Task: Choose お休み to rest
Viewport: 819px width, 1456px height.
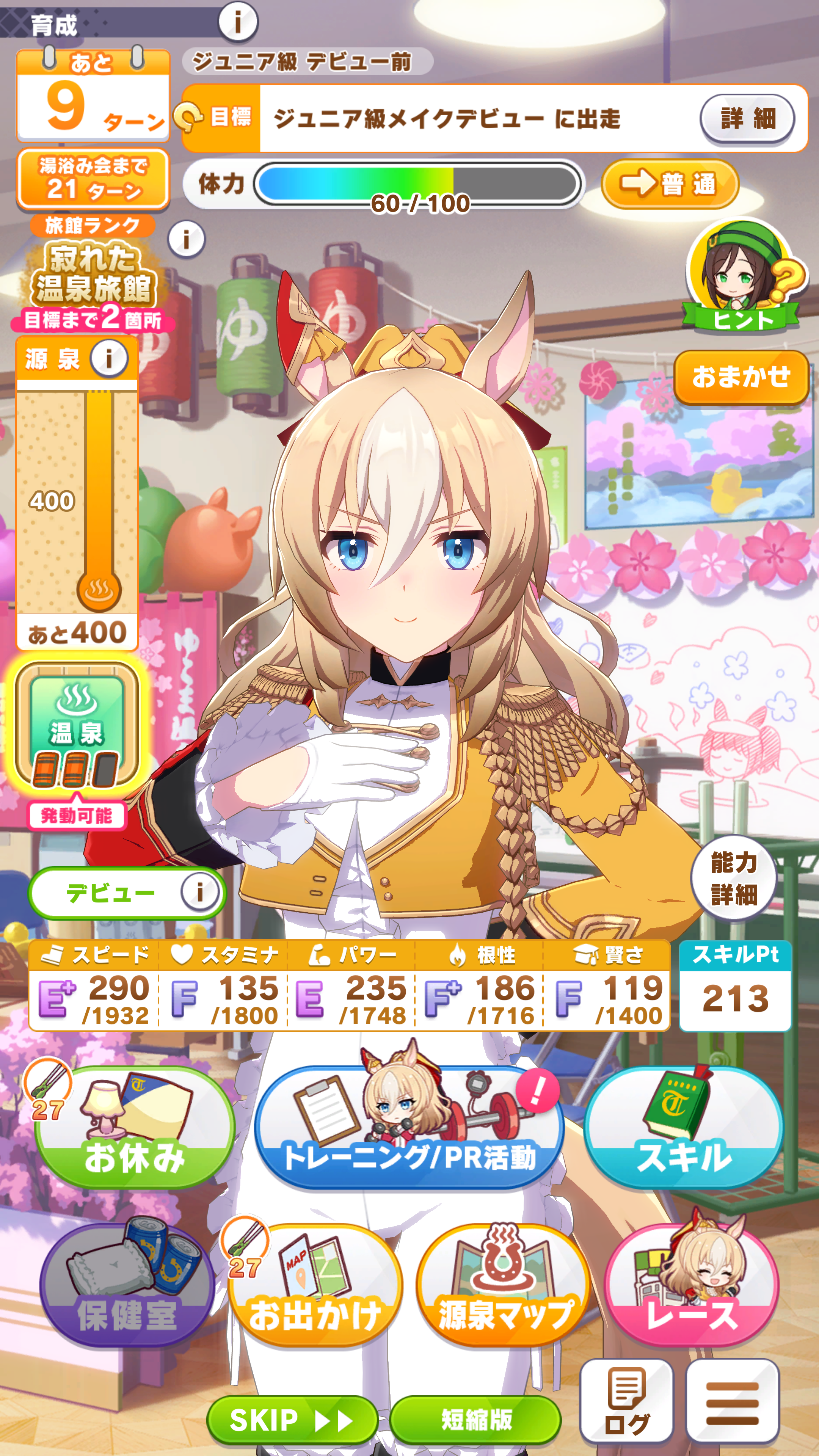Action: coord(135,1128)
